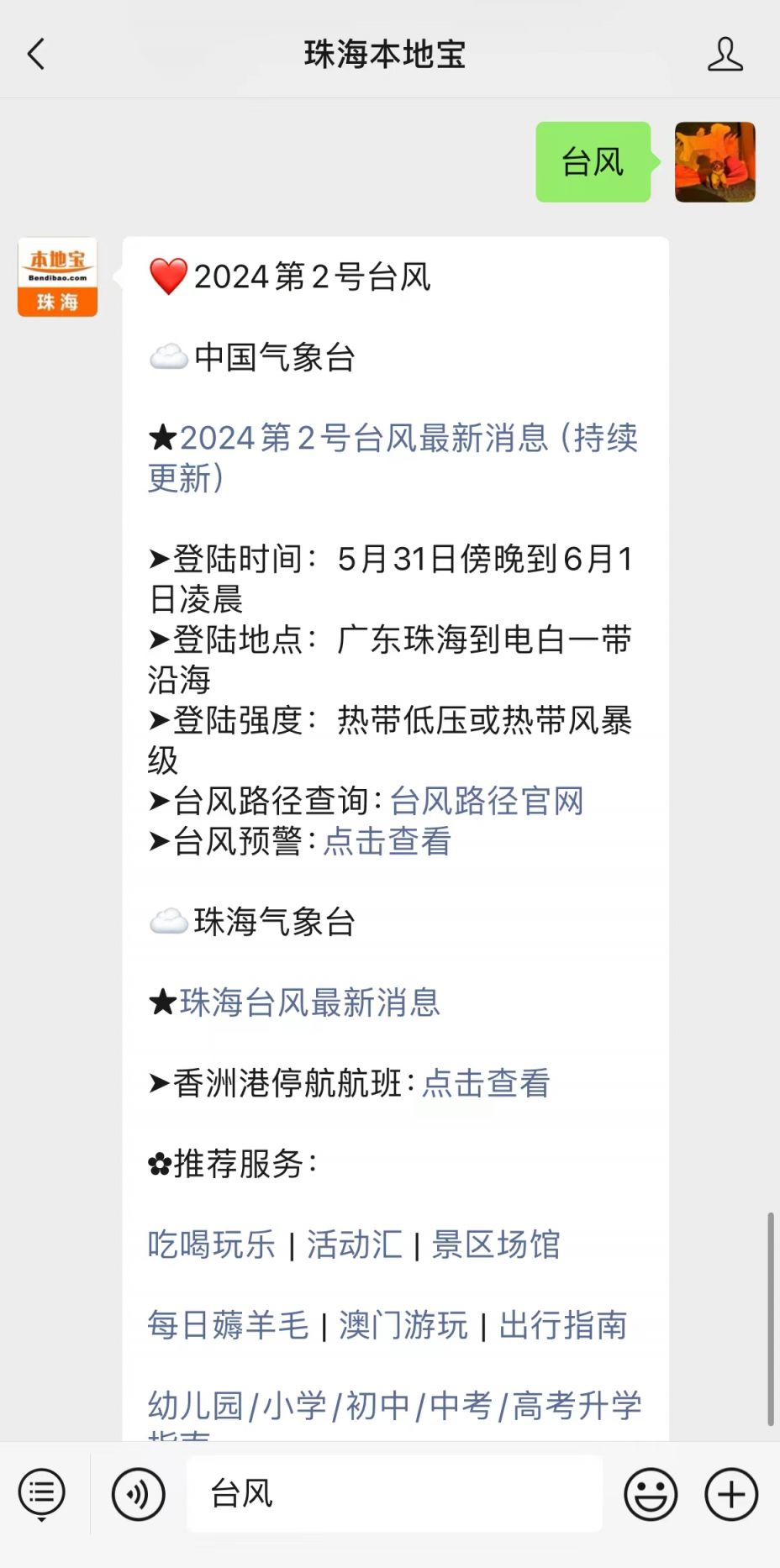Switch to voice input mode
Viewport: 780px width, 1568px height.
click(x=139, y=1494)
